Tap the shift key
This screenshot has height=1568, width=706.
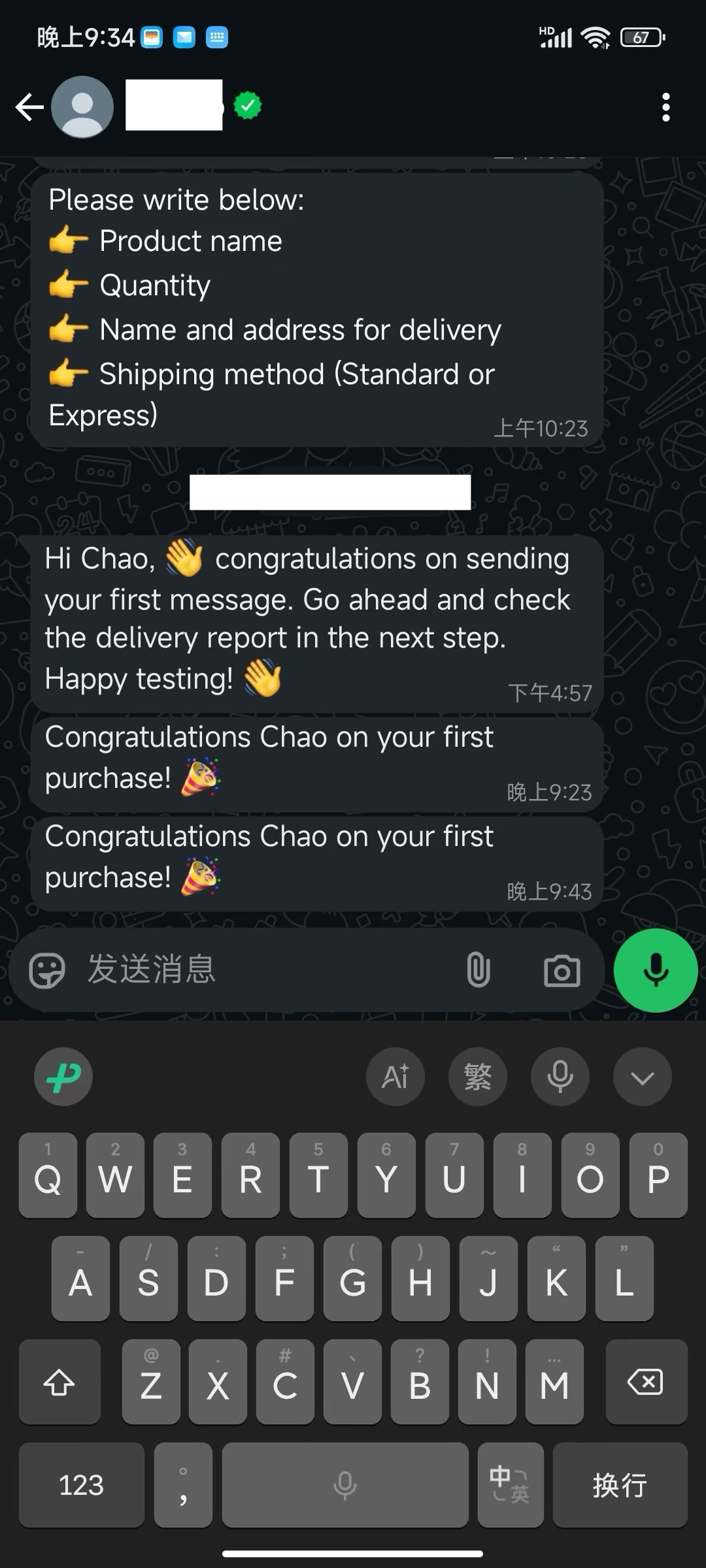[x=59, y=1382]
